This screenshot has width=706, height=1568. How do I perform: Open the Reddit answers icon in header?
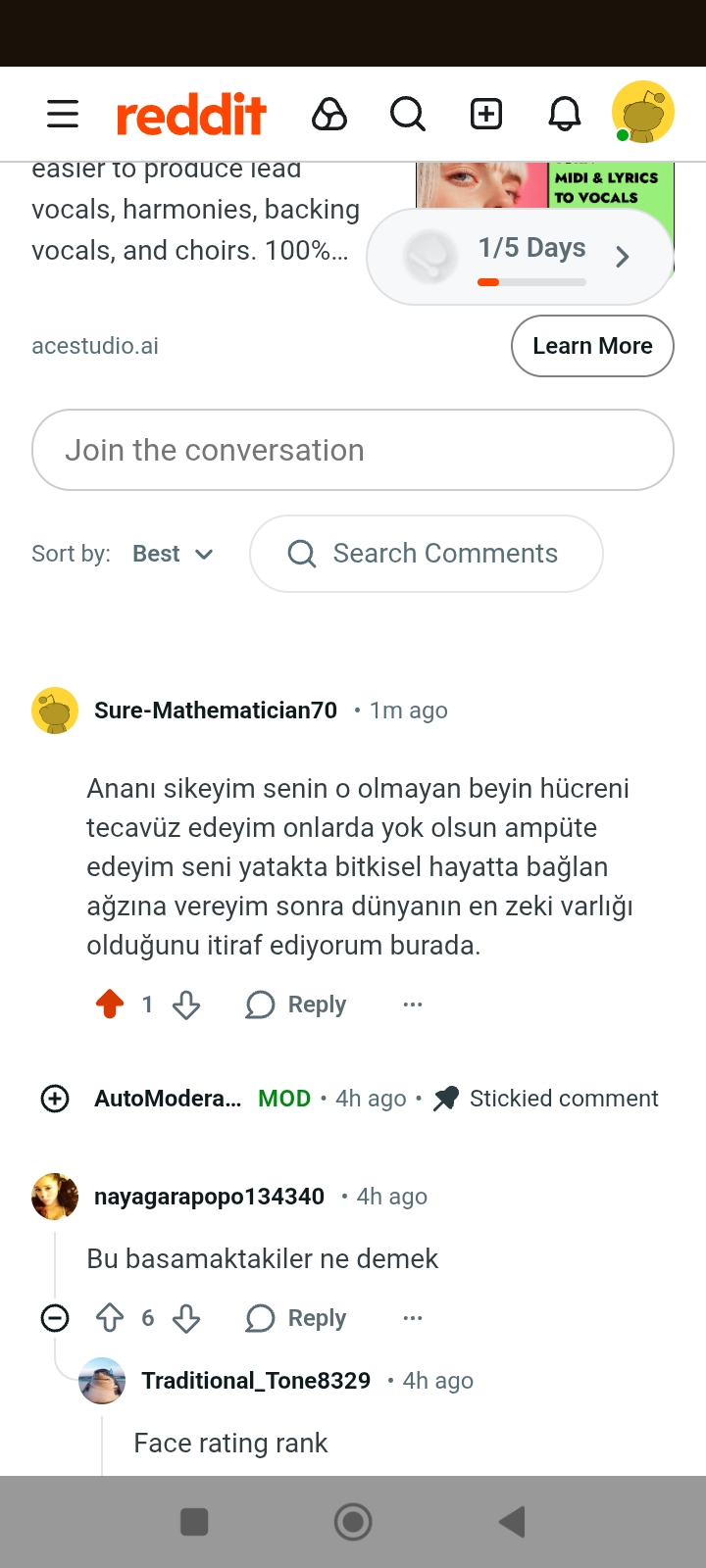click(x=329, y=114)
